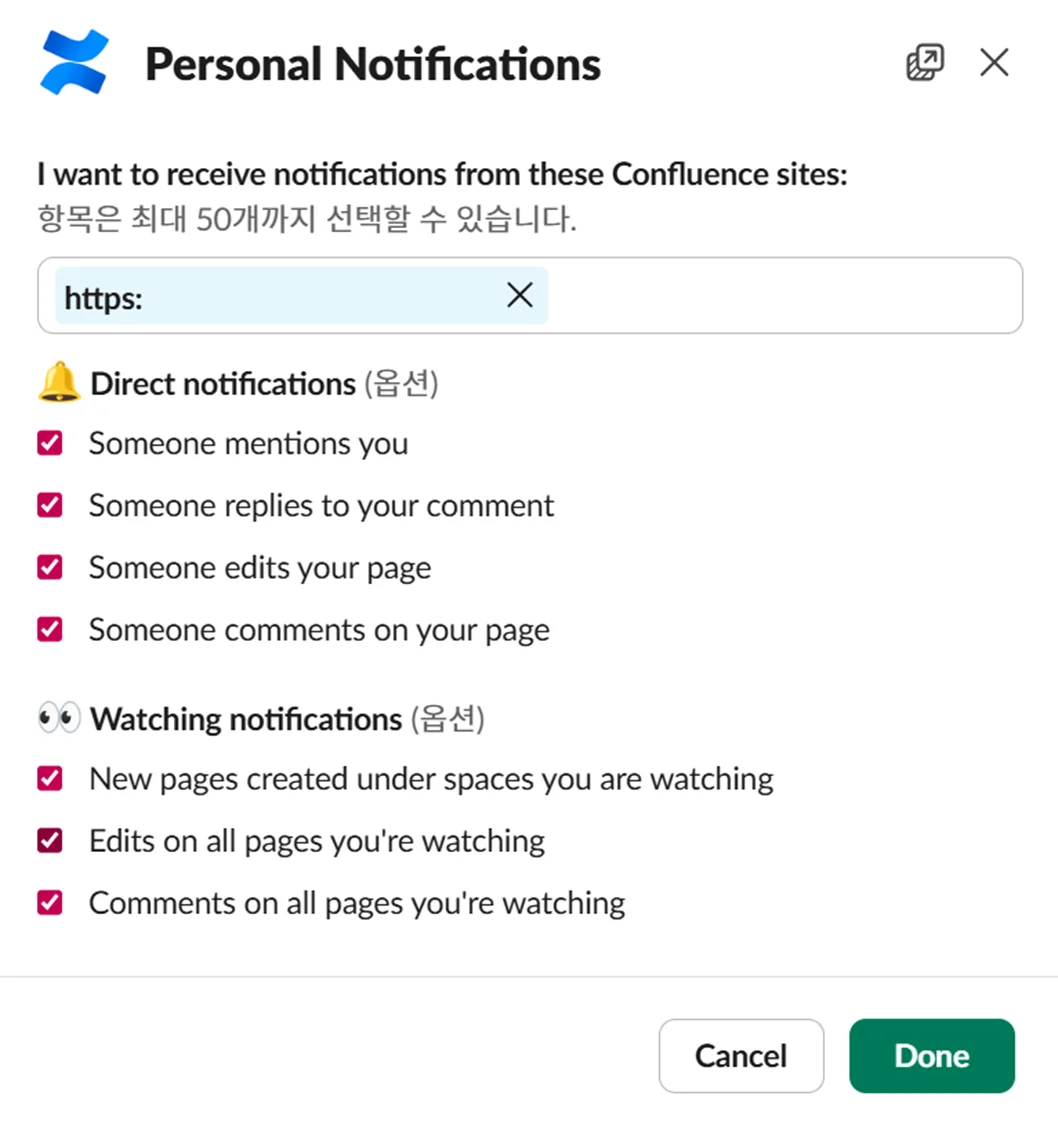
Task: Disable comments on watched pages notifications
Action: tap(50, 903)
